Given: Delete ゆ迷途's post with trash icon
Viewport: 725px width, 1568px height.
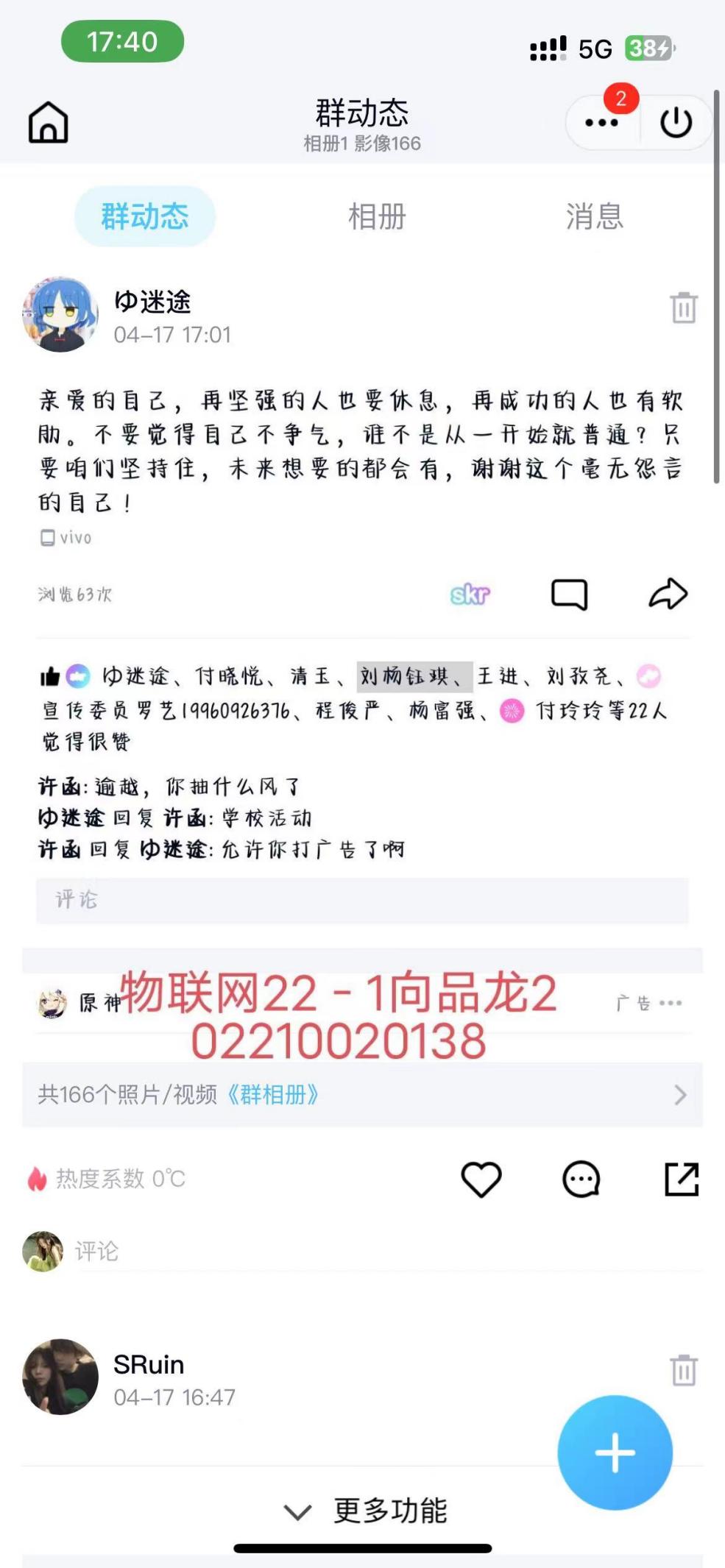Looking at the screenshot, I should (683, 308).
